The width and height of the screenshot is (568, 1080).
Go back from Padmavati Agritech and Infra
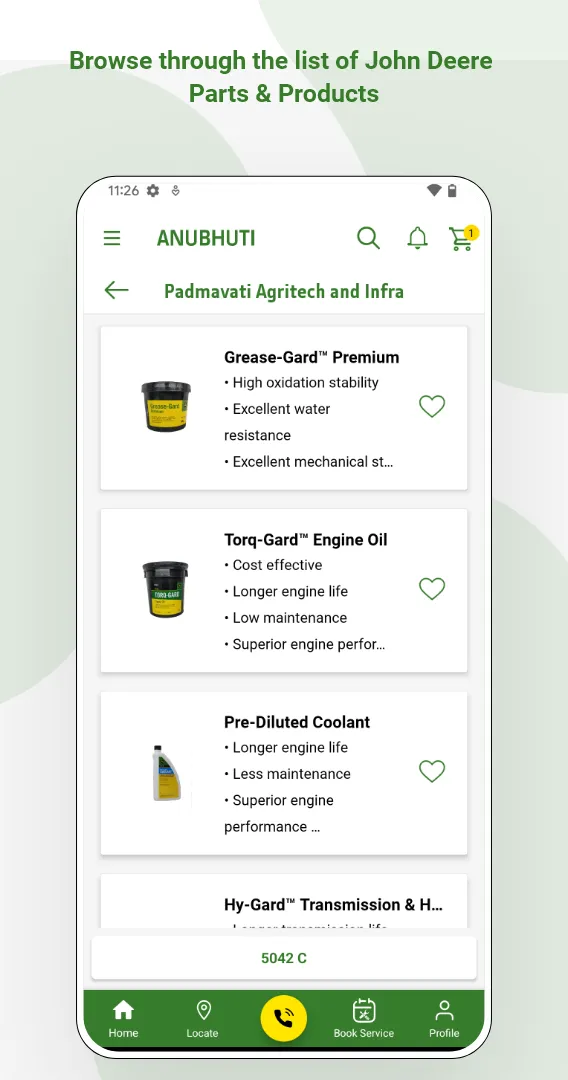tap(116, 290)
